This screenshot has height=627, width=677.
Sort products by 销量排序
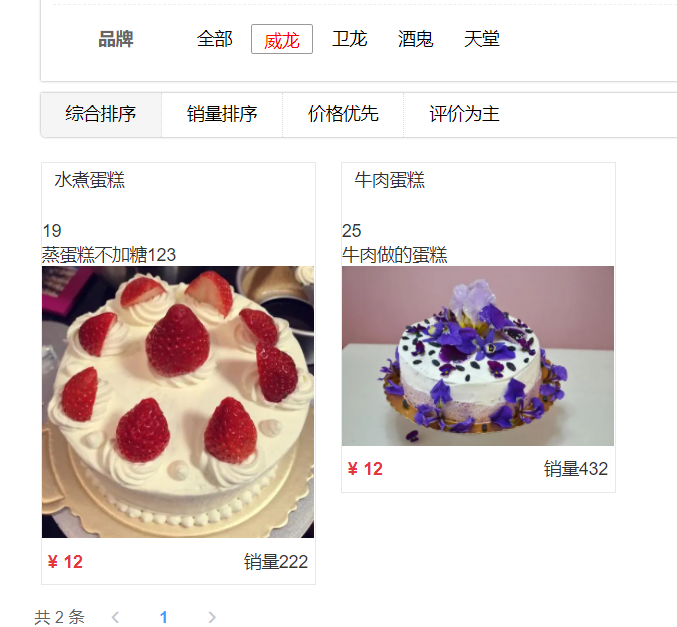[x=222, y=114]
